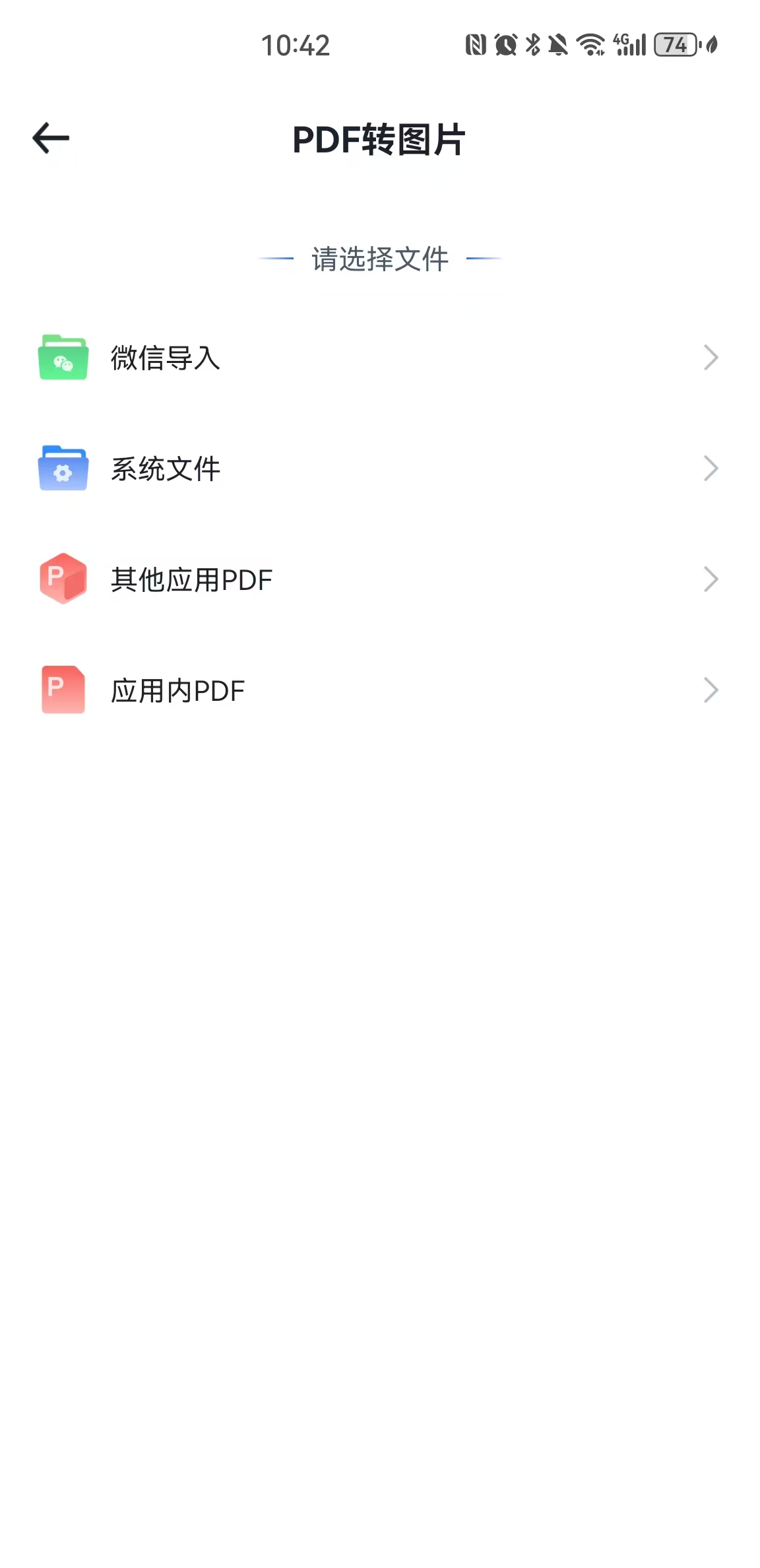Click the 系统文件 blue folder icon
Viewport: 760px width, 1568px height.
coord(62,469)
